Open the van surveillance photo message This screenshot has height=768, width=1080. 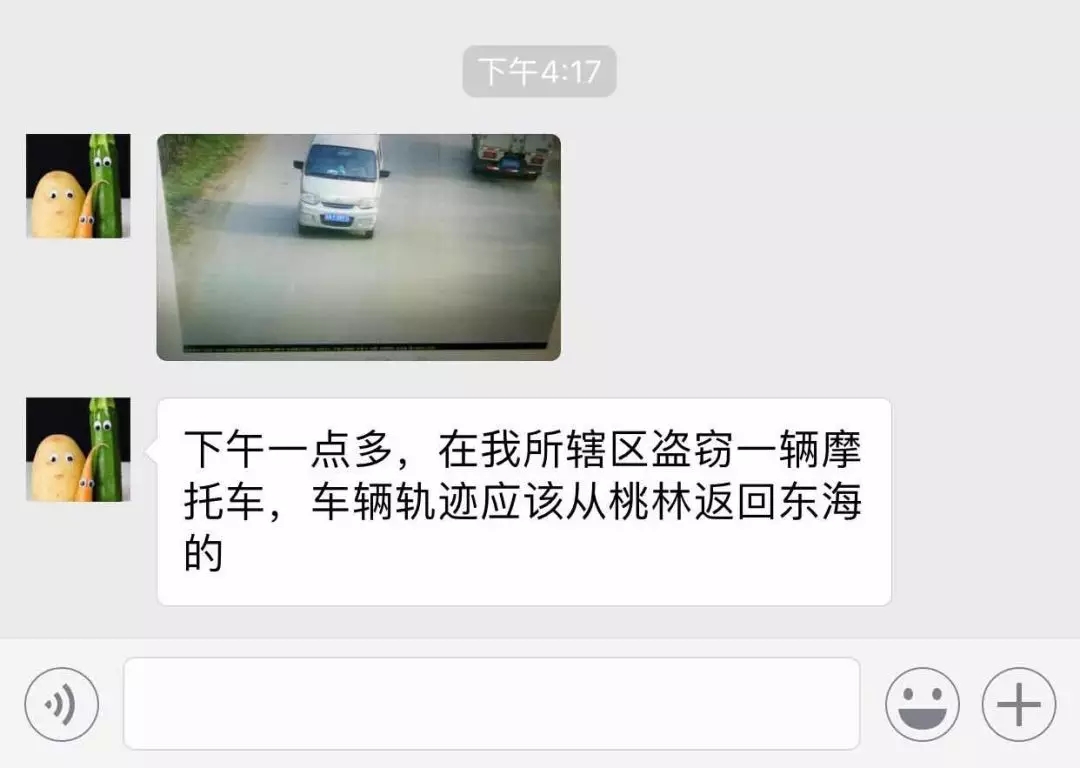pyautogui.click(x=358, y=246)
